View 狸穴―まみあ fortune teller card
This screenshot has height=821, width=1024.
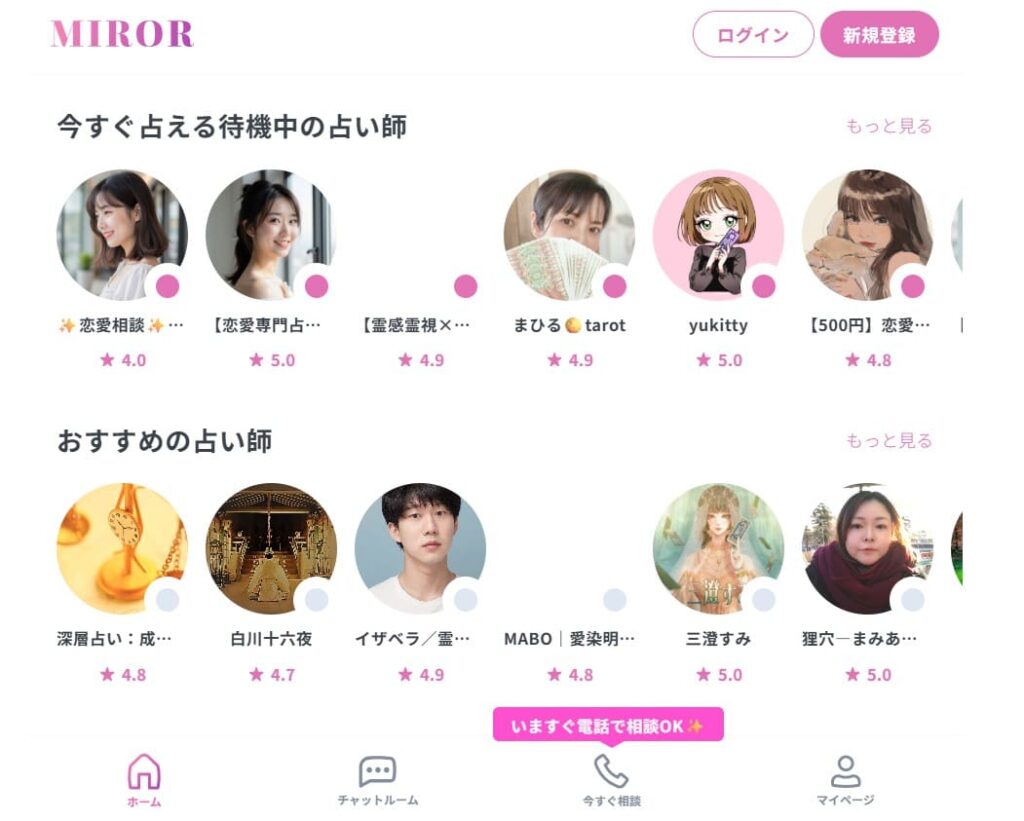click(x=867, y=549)
